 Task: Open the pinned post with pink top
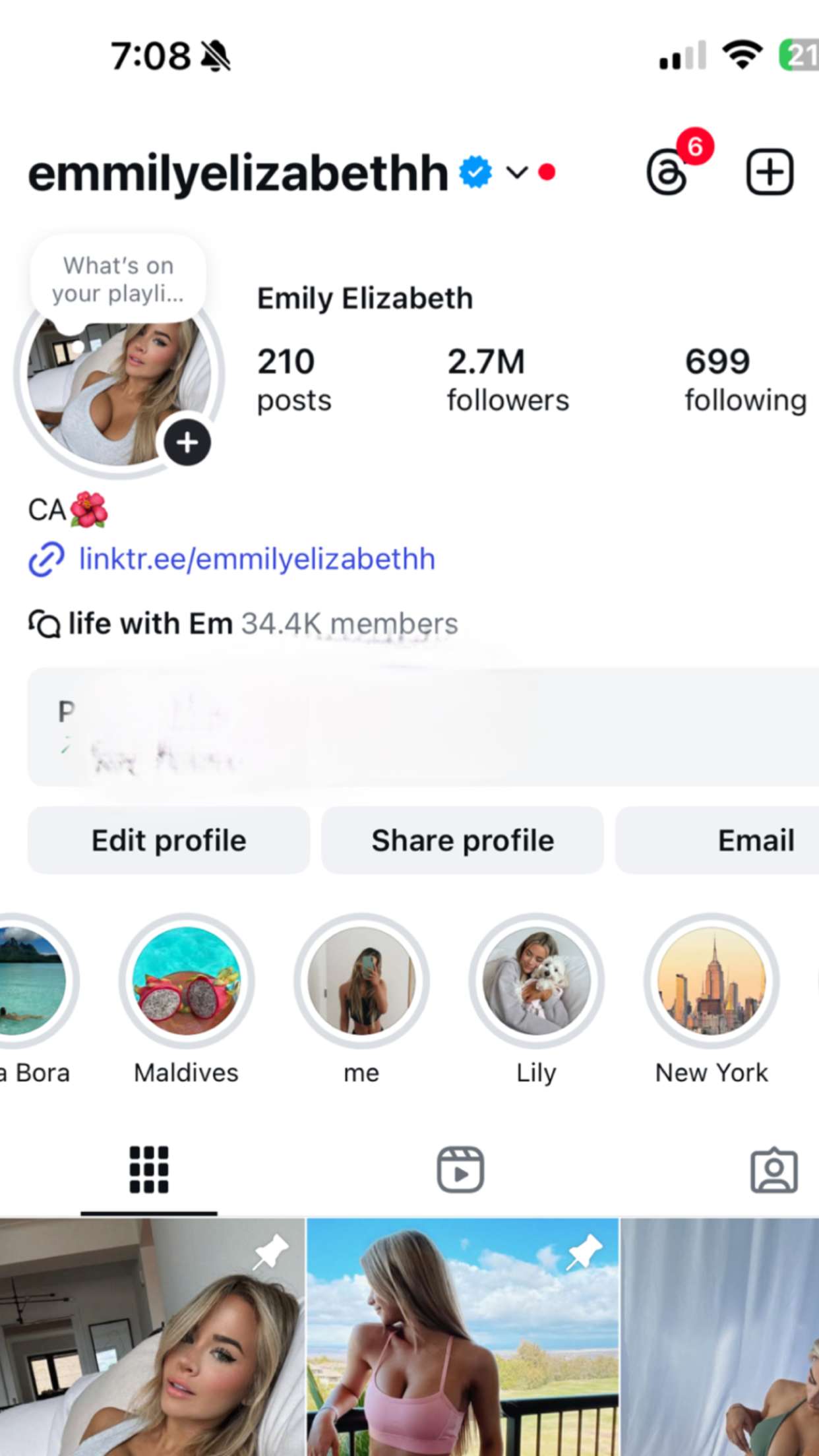click(462, 1339)
